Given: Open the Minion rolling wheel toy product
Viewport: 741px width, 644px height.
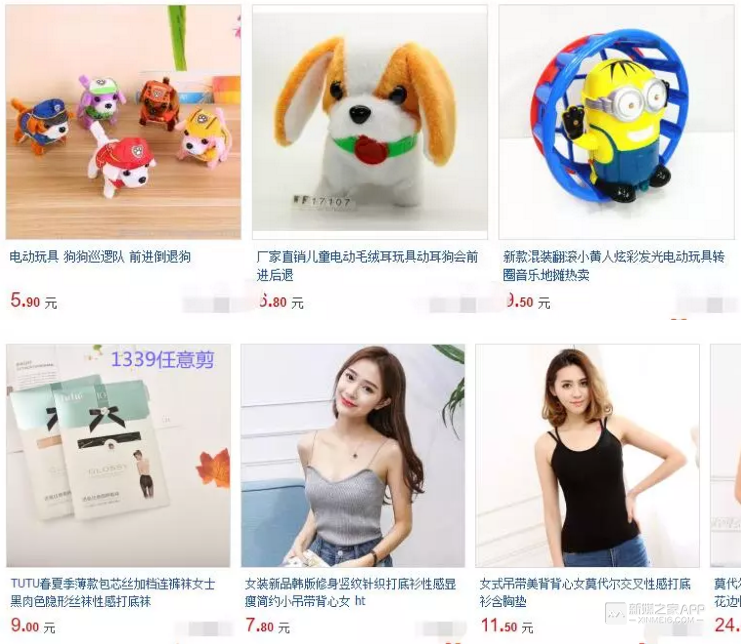Looking at the screenshot, I should (x=615, y=122).
